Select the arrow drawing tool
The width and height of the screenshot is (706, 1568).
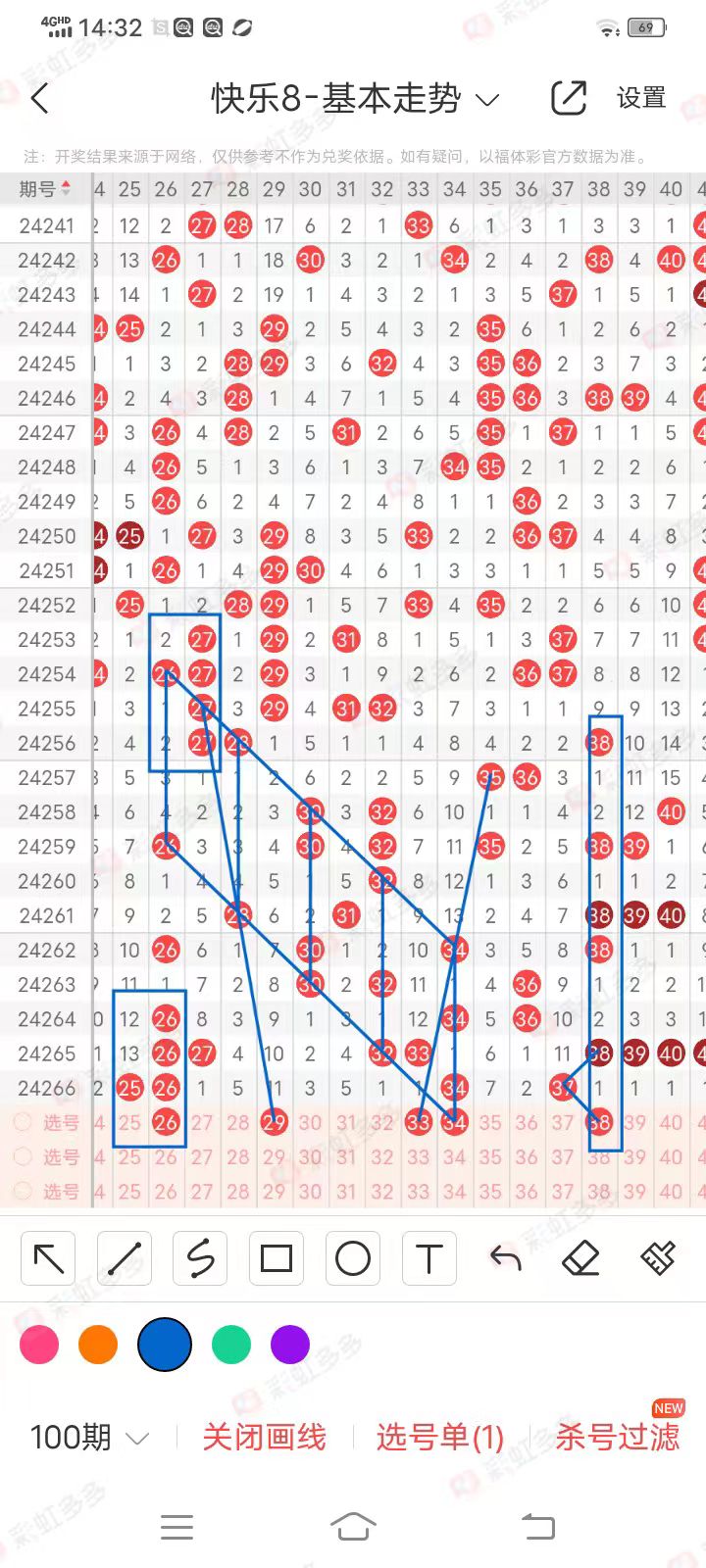(48, 1258)
